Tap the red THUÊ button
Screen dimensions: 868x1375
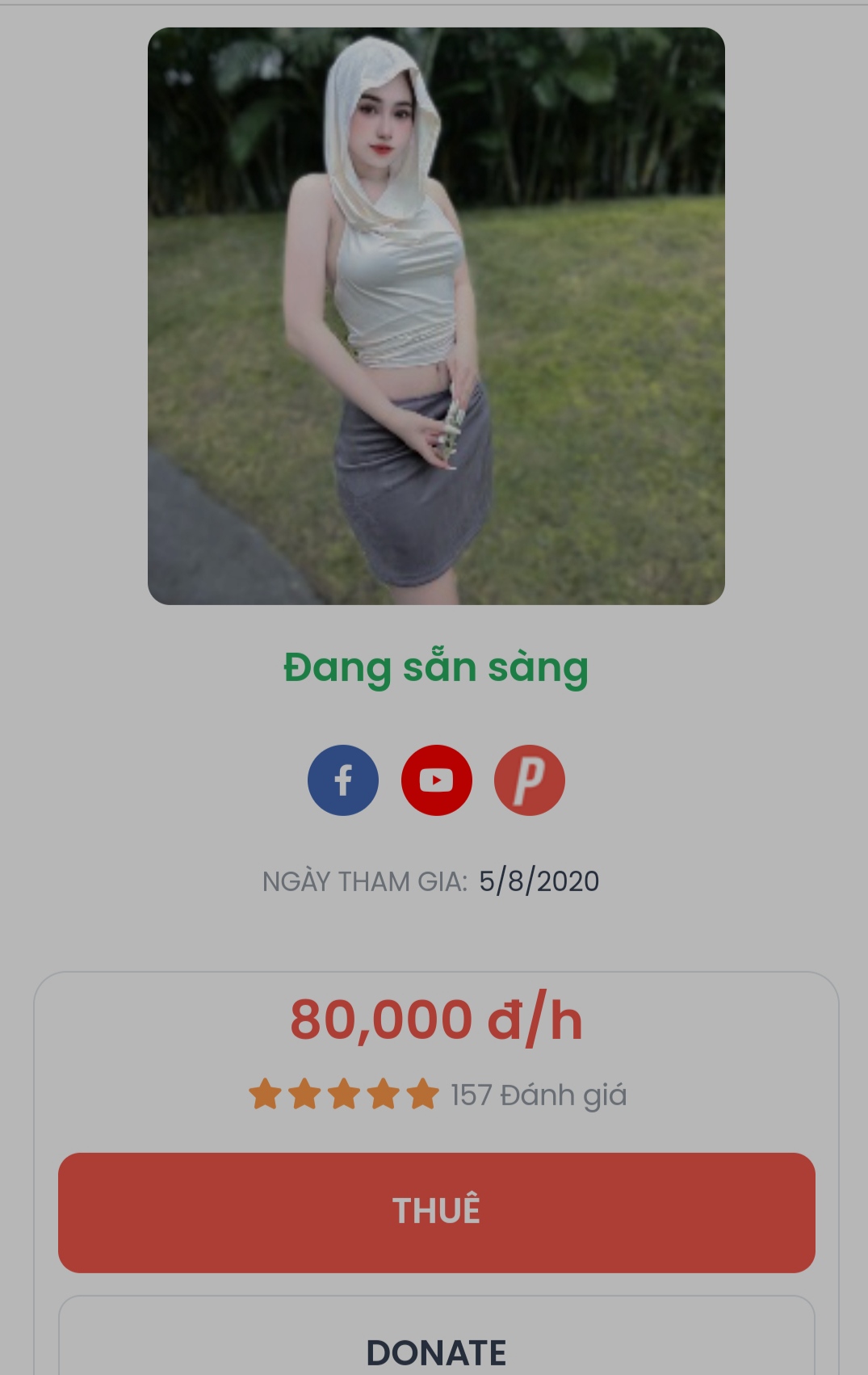coord(436,1212)
